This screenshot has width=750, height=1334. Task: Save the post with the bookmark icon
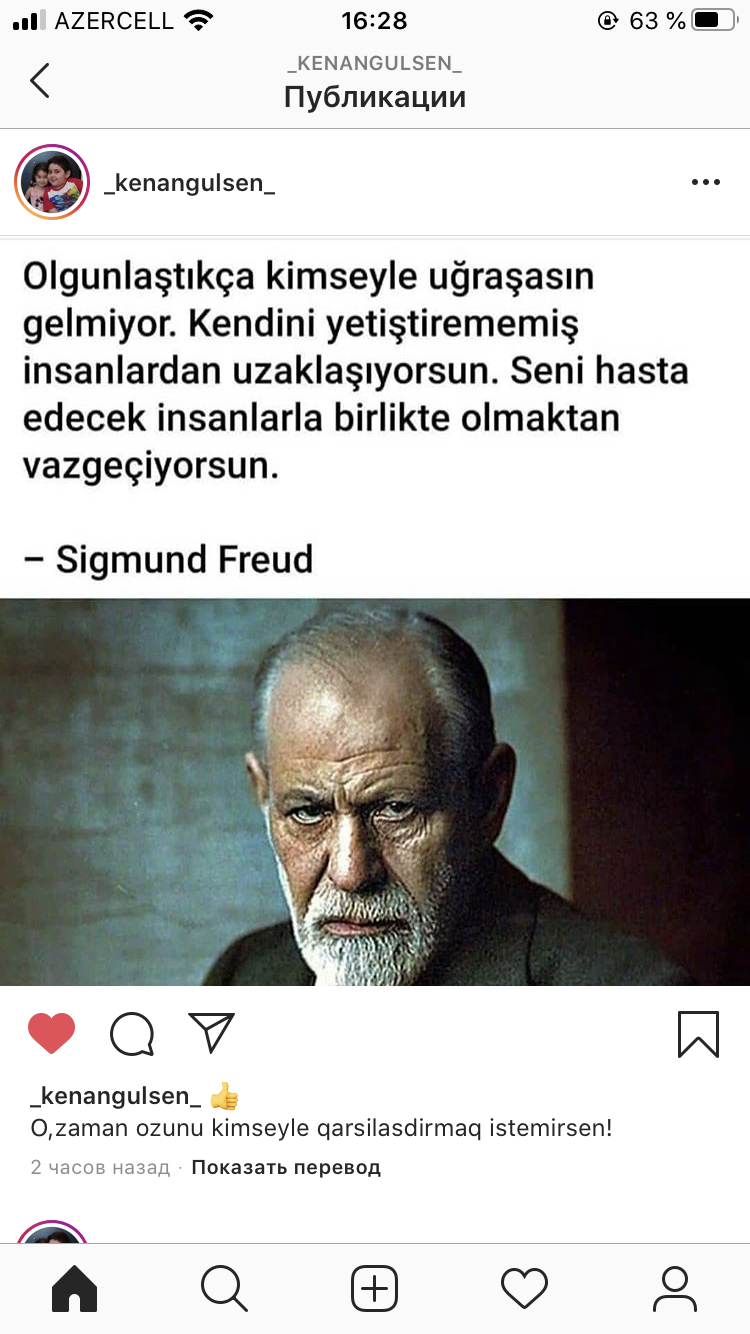click(698, 1034)
